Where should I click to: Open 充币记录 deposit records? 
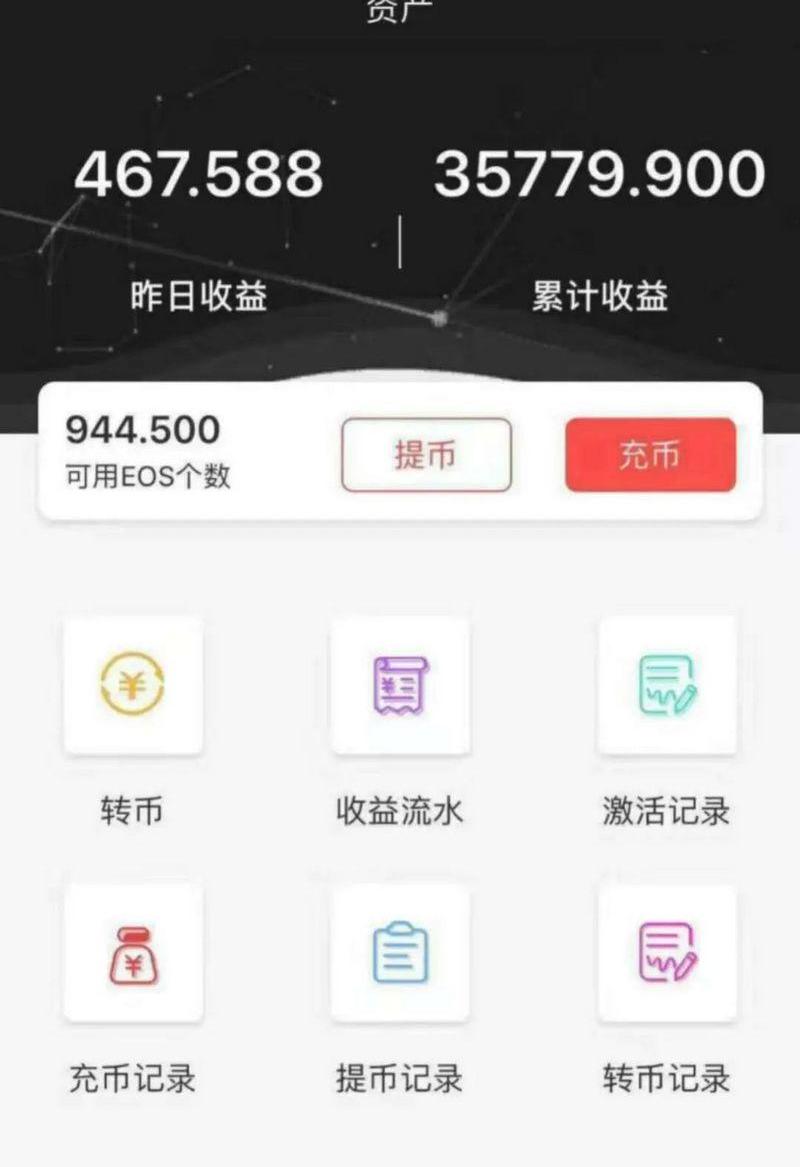coord(133,953)
